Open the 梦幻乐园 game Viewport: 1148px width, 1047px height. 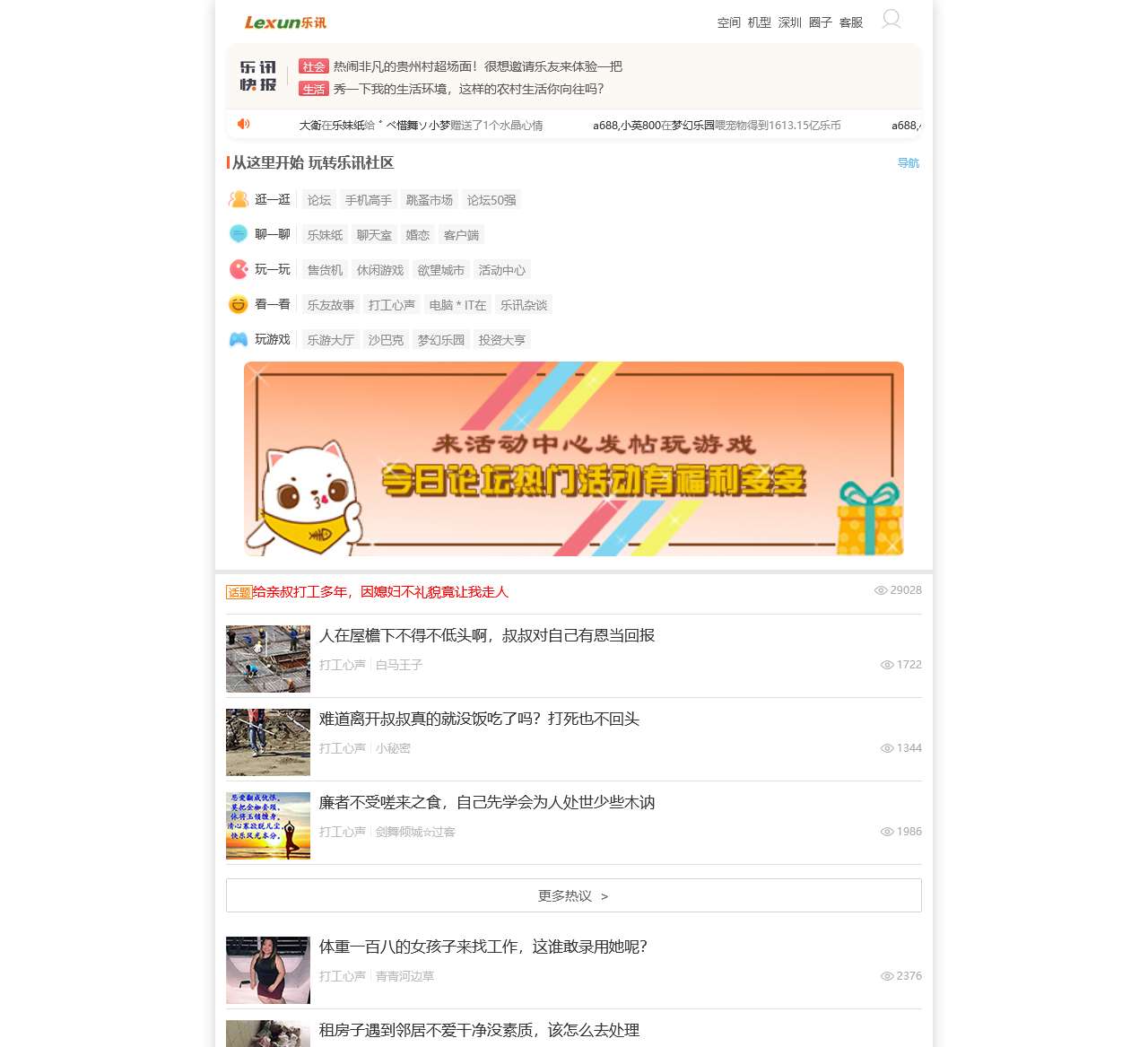(x=441, y=340)
